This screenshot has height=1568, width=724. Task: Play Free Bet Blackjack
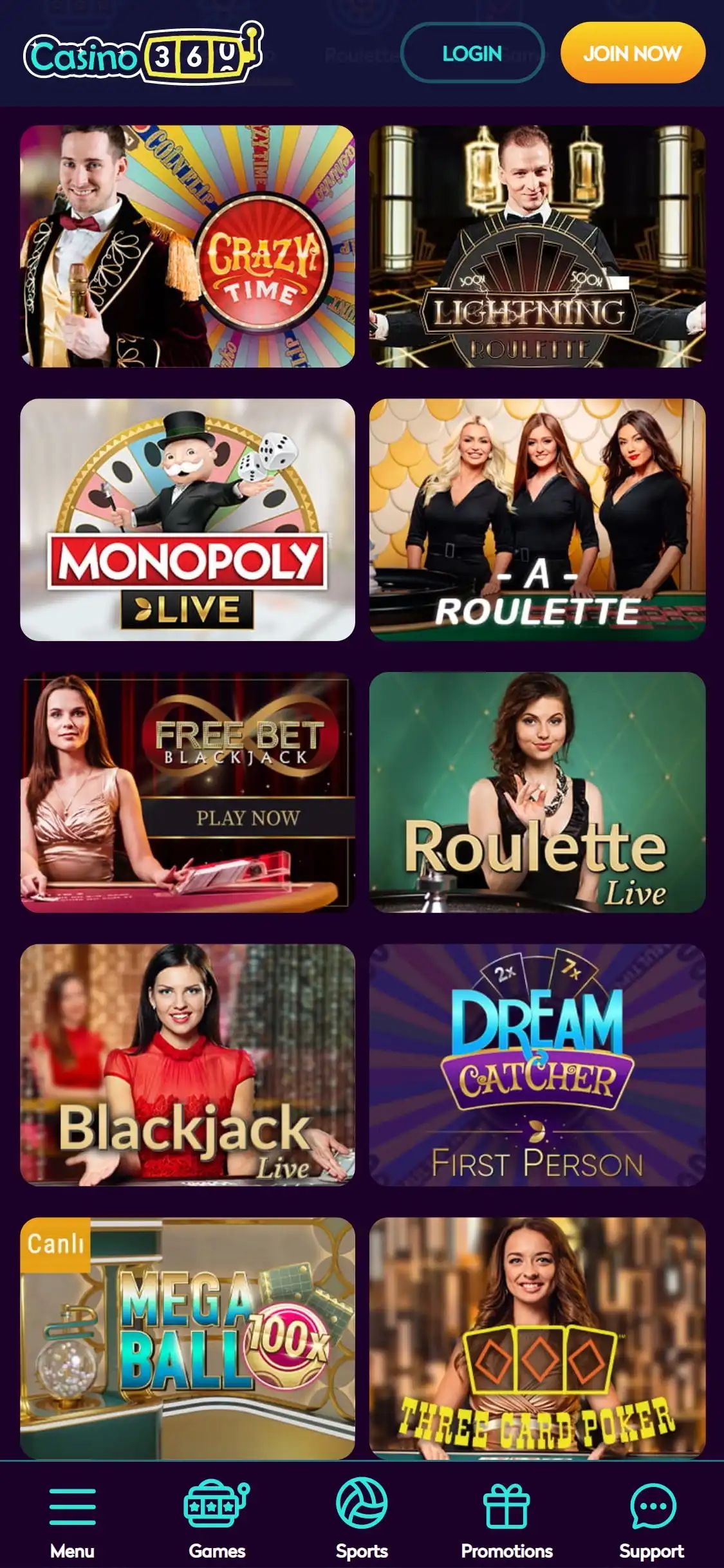click(187, 792)
